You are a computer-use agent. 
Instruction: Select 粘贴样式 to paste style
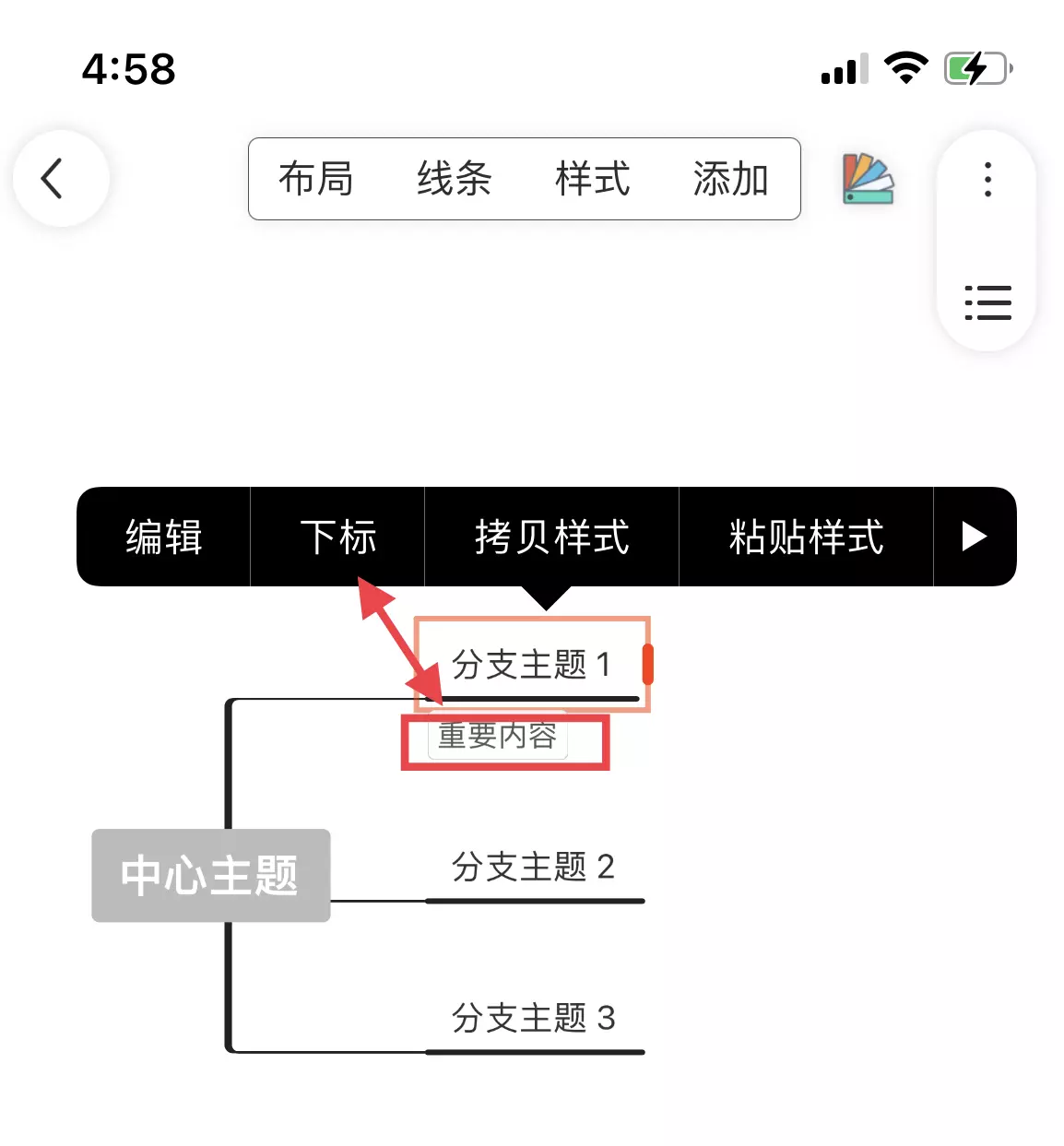point(806,538)
